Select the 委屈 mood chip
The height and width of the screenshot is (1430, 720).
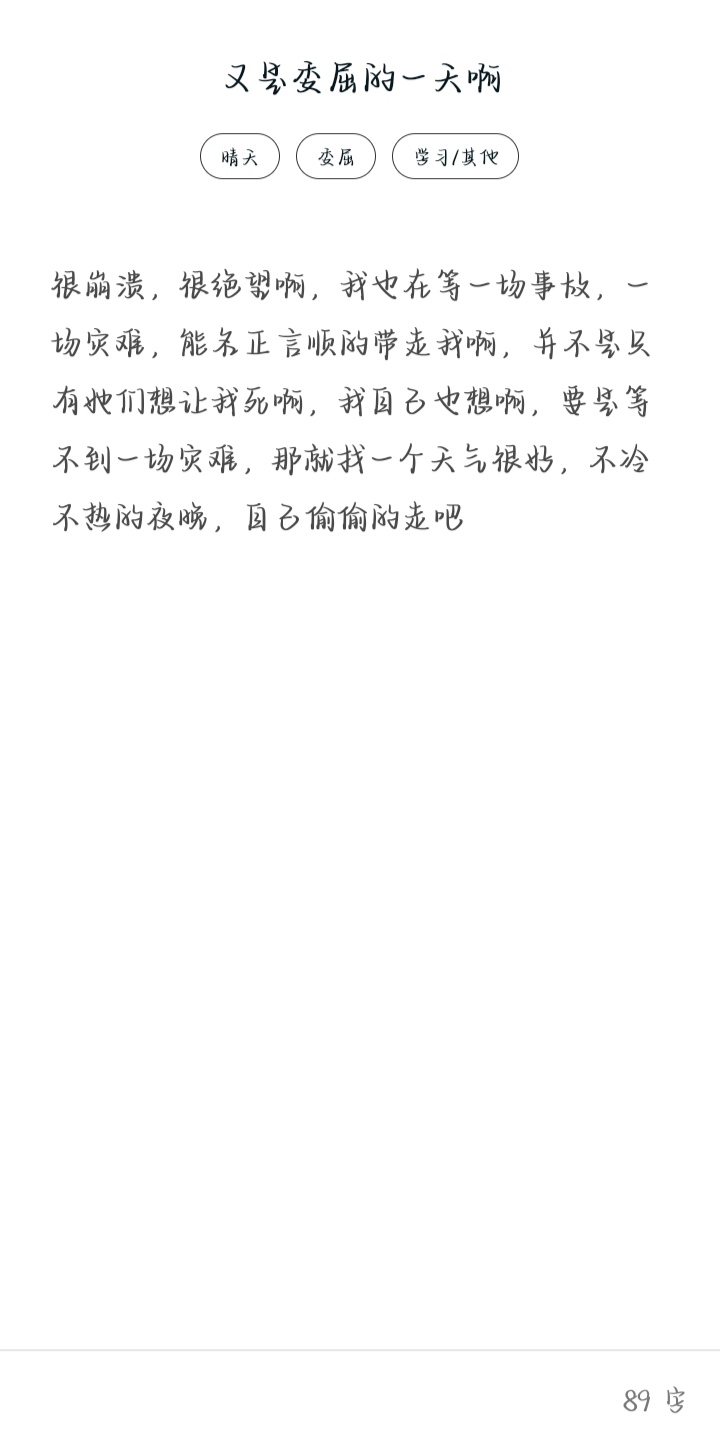point(336,156)
